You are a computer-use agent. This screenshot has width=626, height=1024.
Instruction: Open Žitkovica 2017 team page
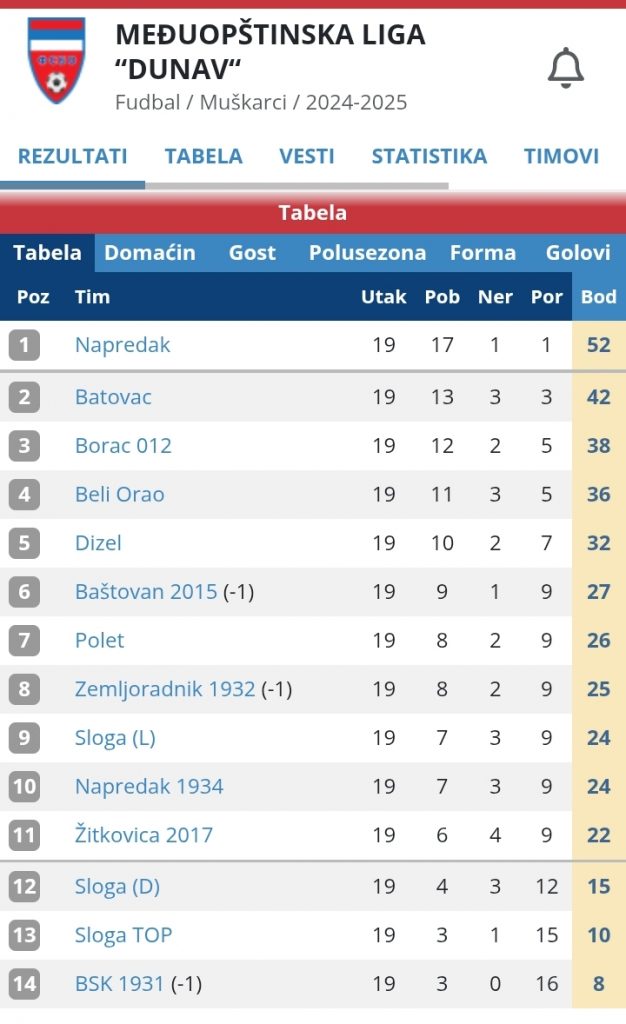[144, 835]
